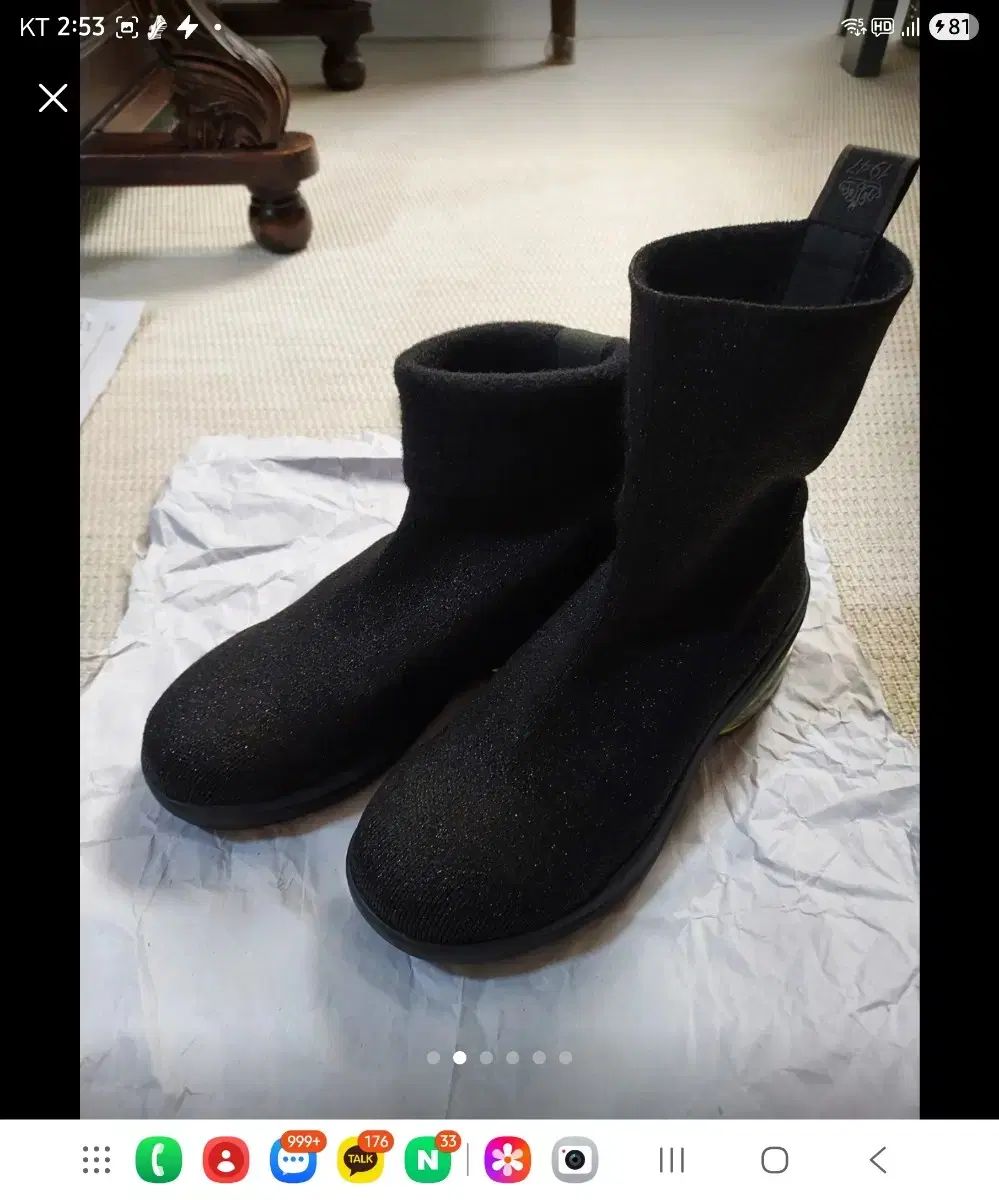Show recent apps
This screenshot has width=999, height=1200.
(672, 1160)
